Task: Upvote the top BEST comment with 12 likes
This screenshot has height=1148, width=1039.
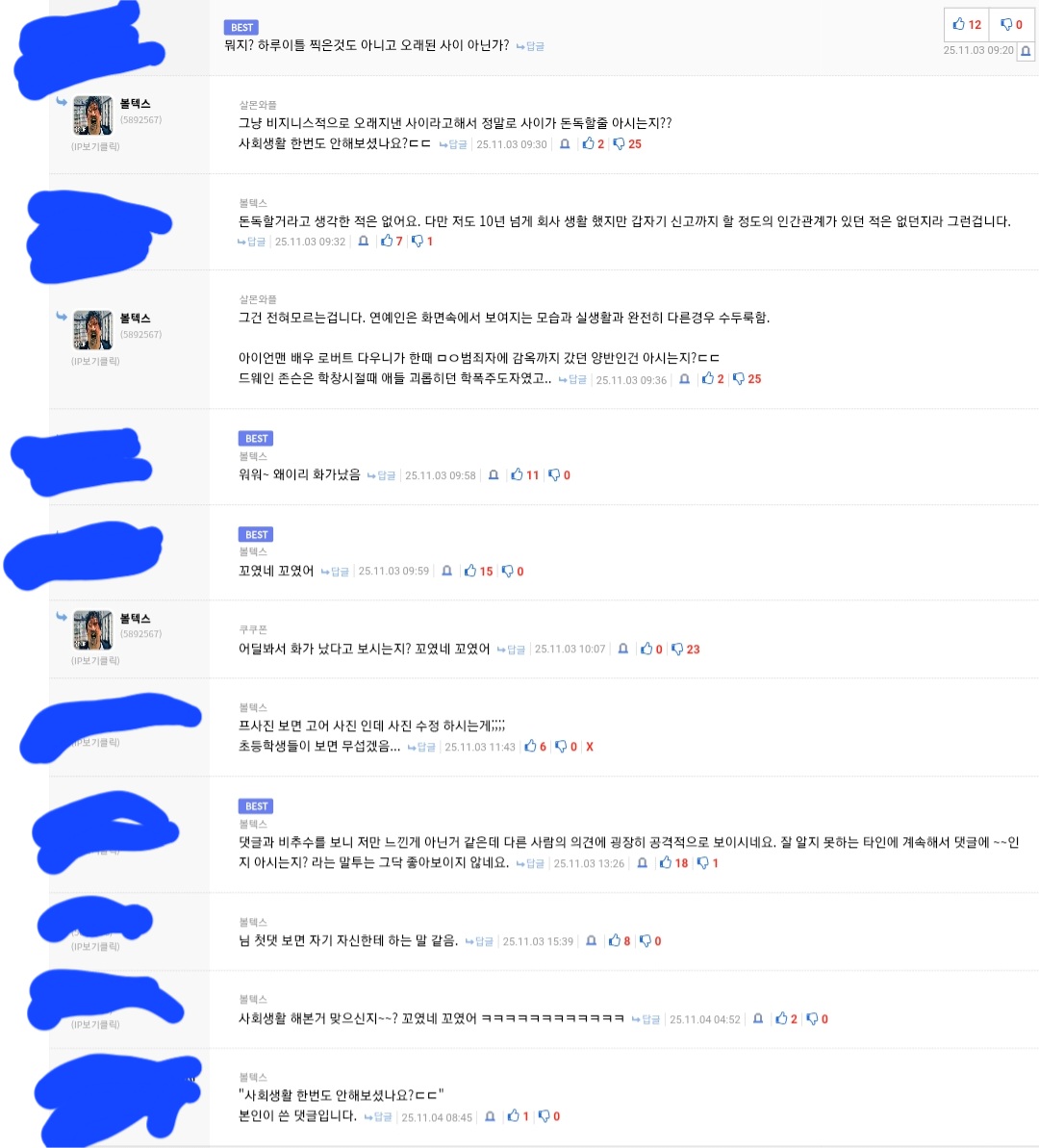Action: coord(966,25)
